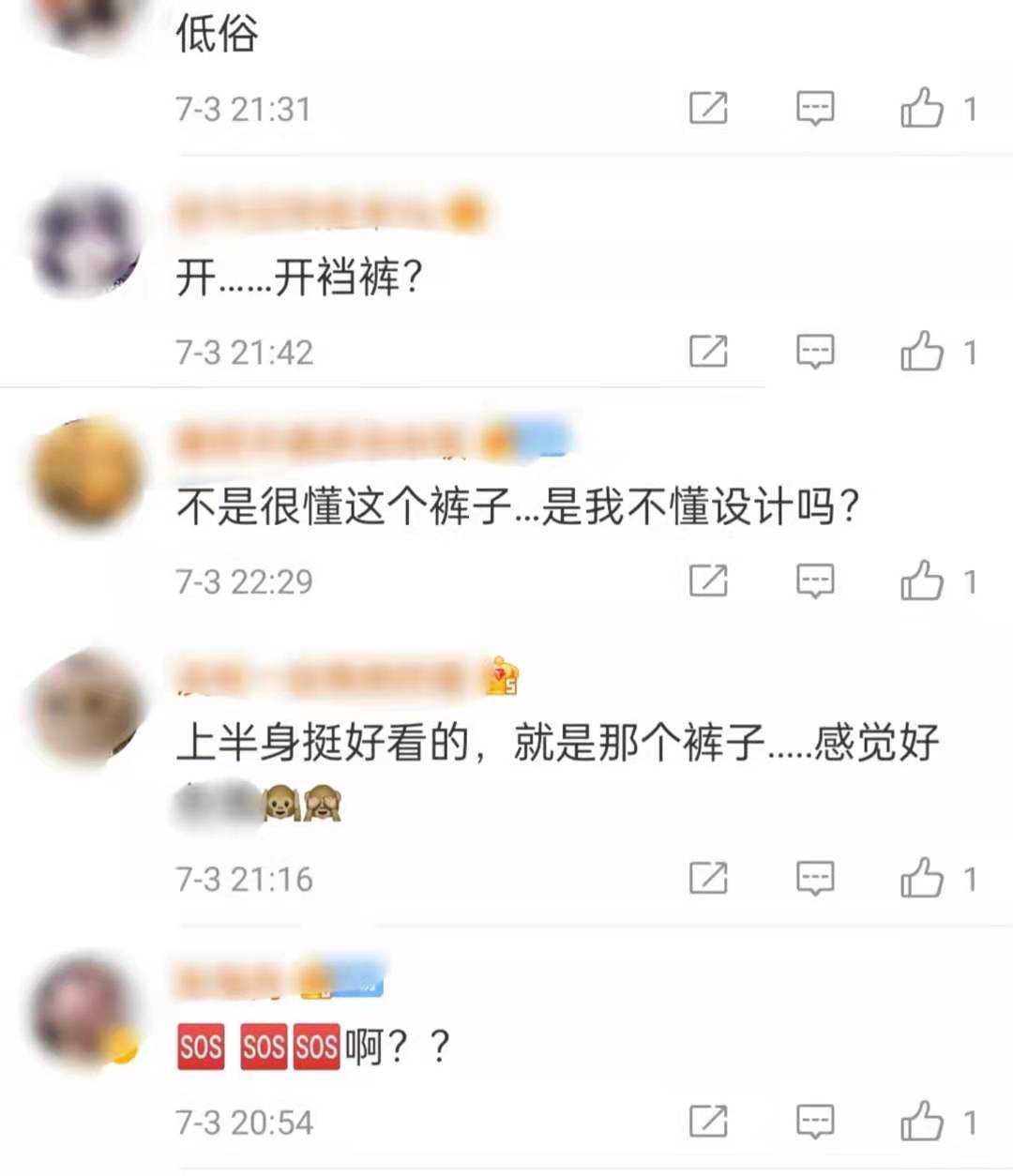This screenshot has height=1176, width=1013.
Task: Like the comment posted at 7-3 21:31
Action: [x=921, y=109]
